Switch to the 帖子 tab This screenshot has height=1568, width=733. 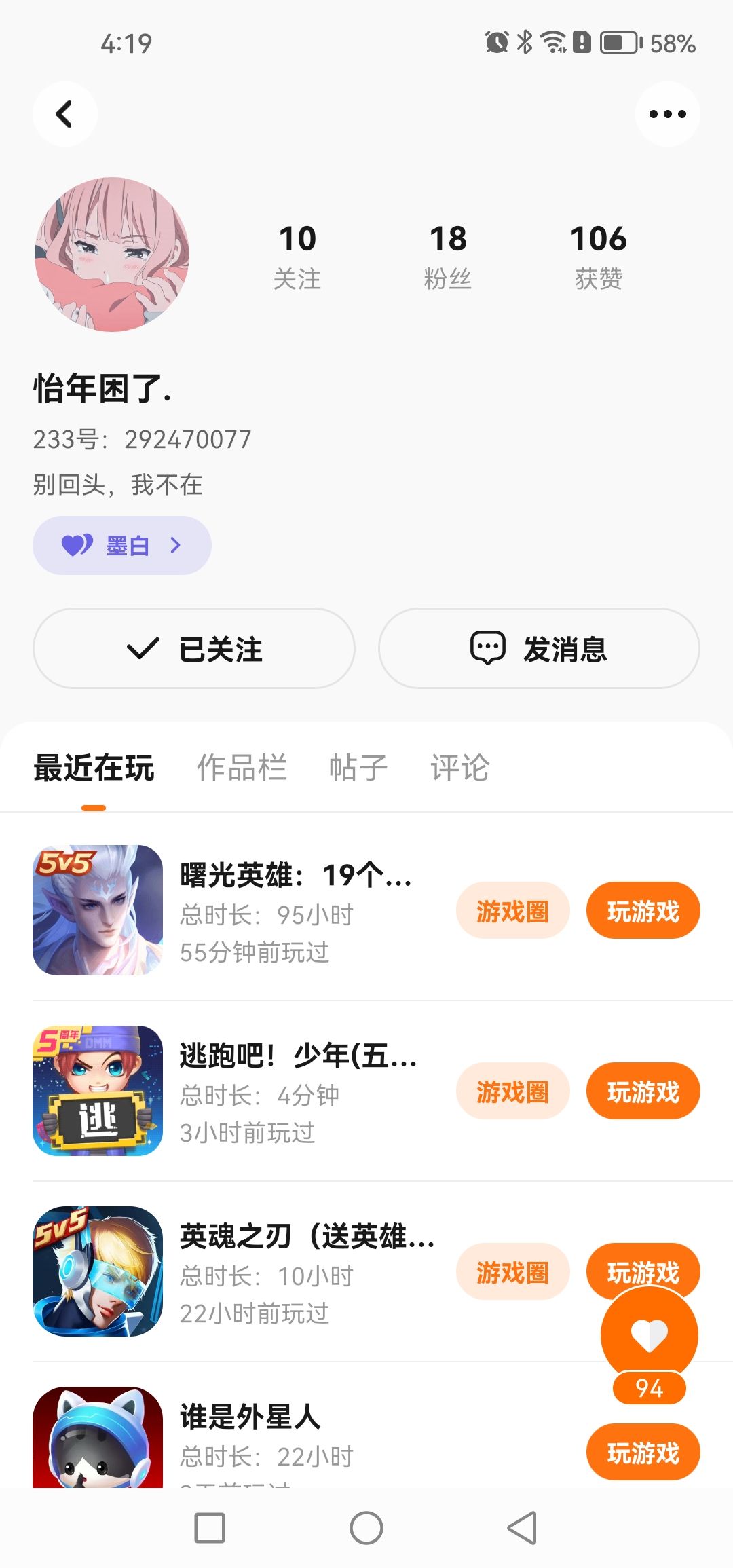[x=358, y=768]
